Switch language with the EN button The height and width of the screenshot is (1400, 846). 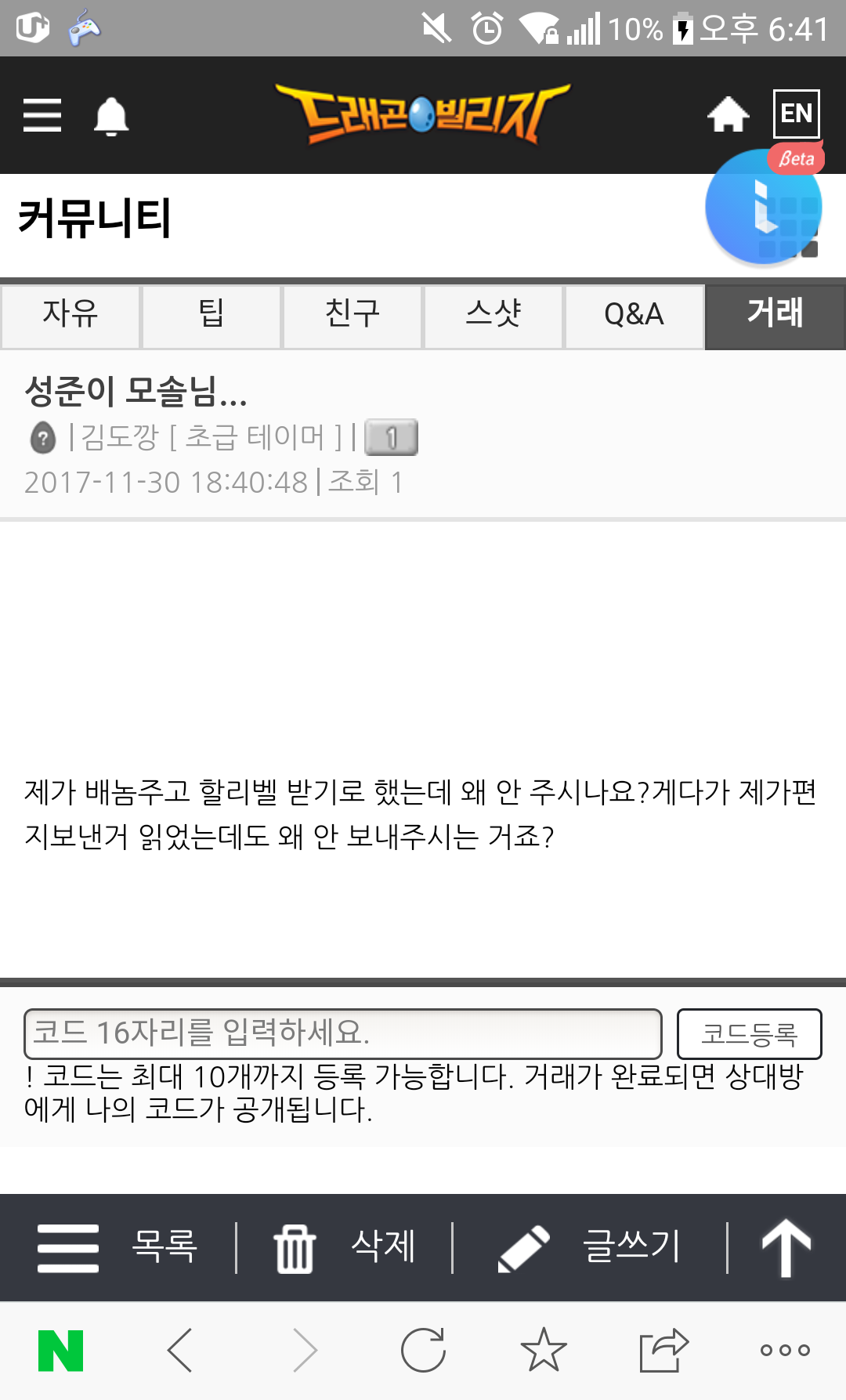point(796,114)
